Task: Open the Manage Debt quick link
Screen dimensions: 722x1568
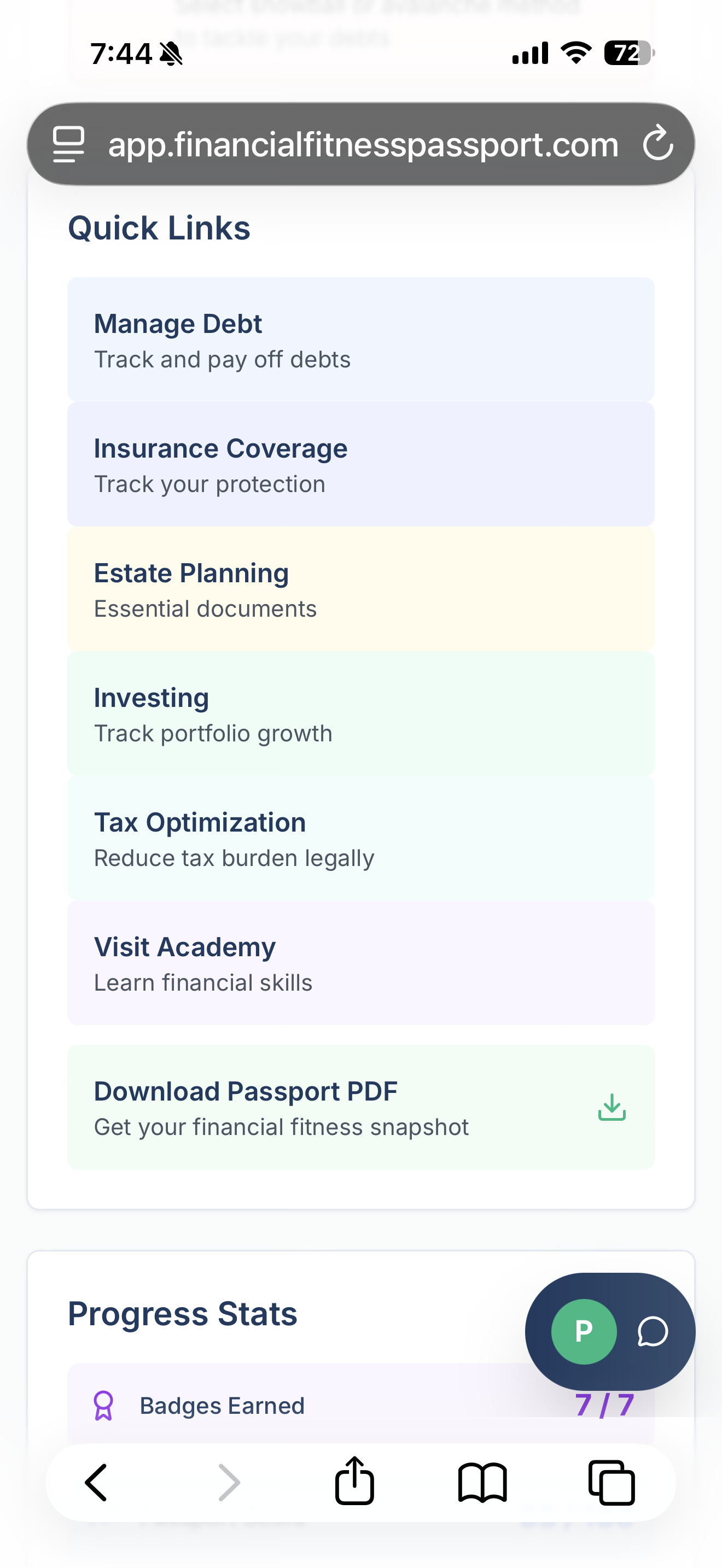Action: [361, 339]
